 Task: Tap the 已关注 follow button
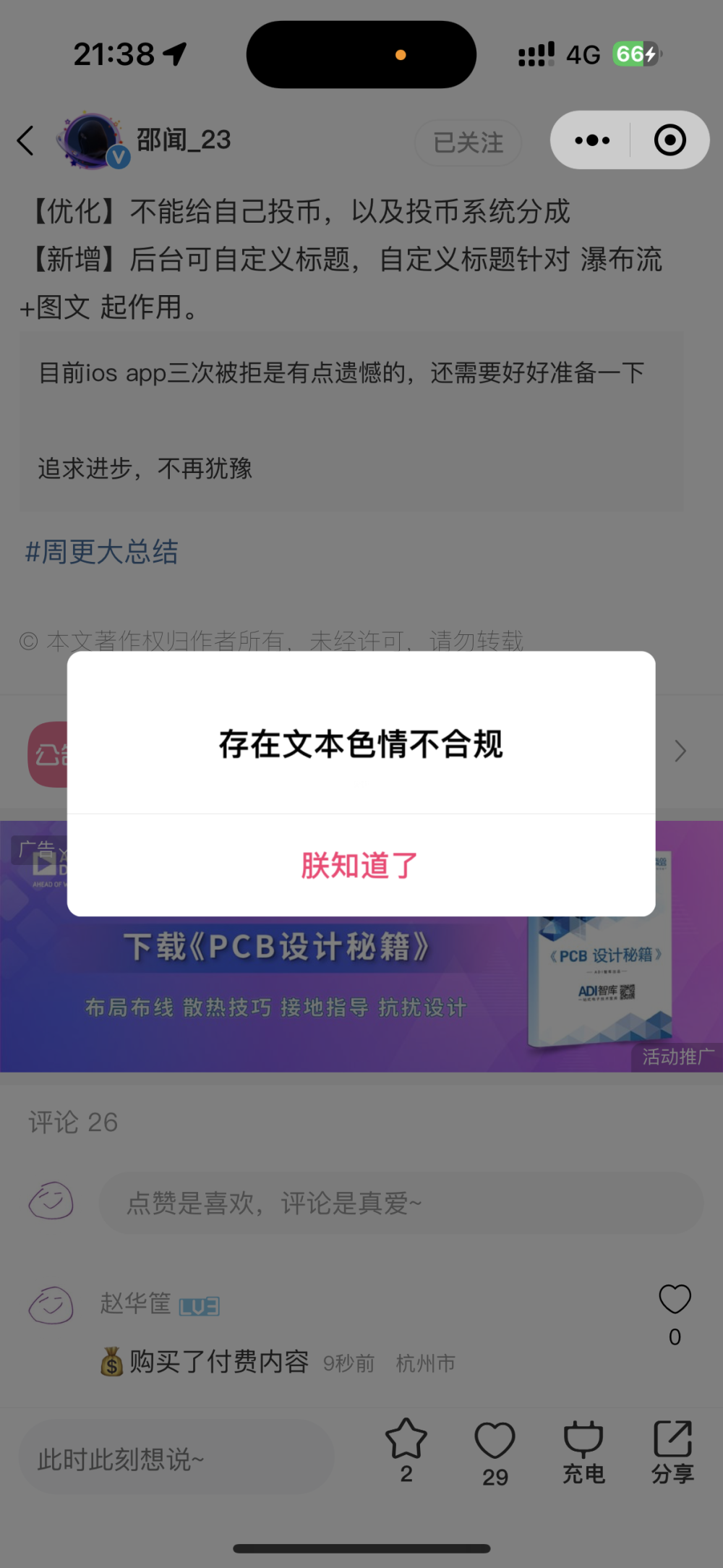point(468,142)
